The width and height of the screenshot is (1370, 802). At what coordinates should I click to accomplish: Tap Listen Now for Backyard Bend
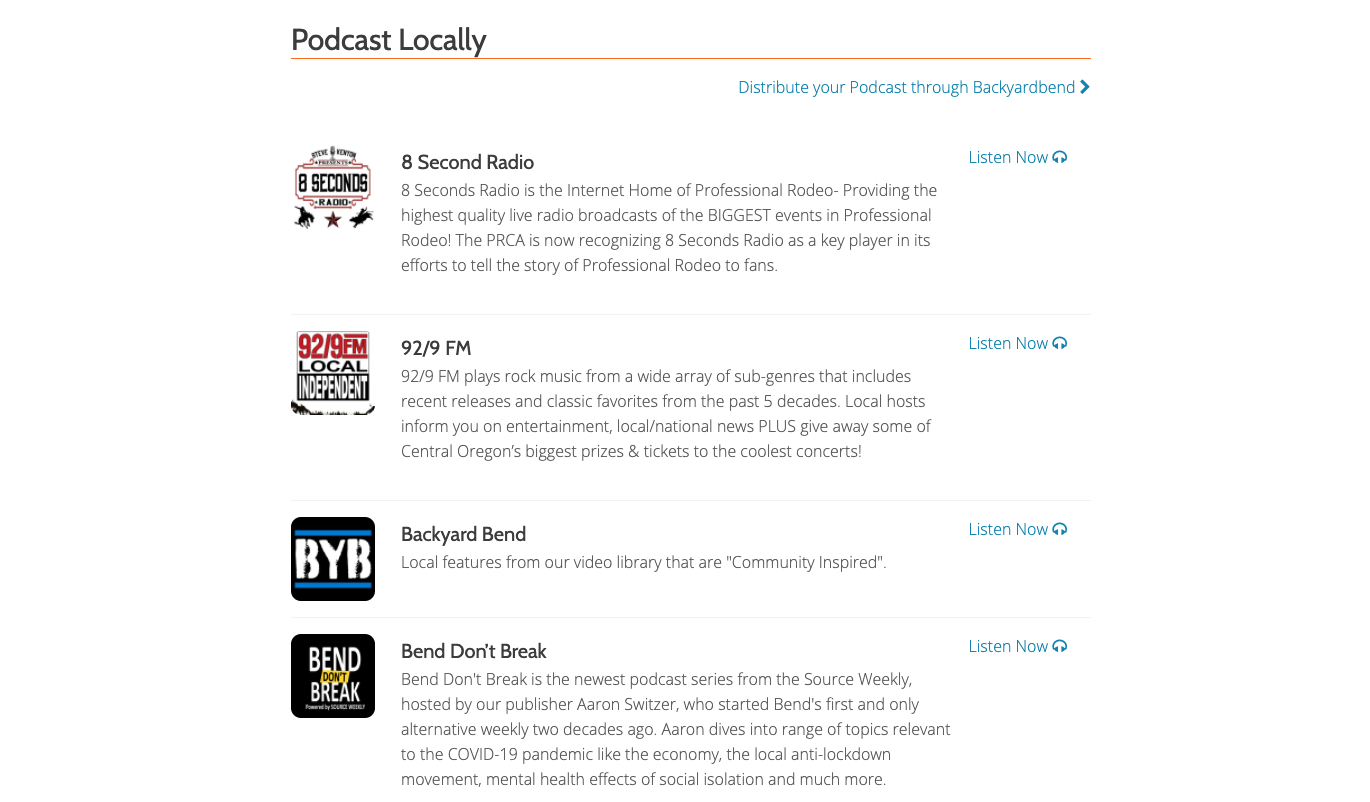1017,529
